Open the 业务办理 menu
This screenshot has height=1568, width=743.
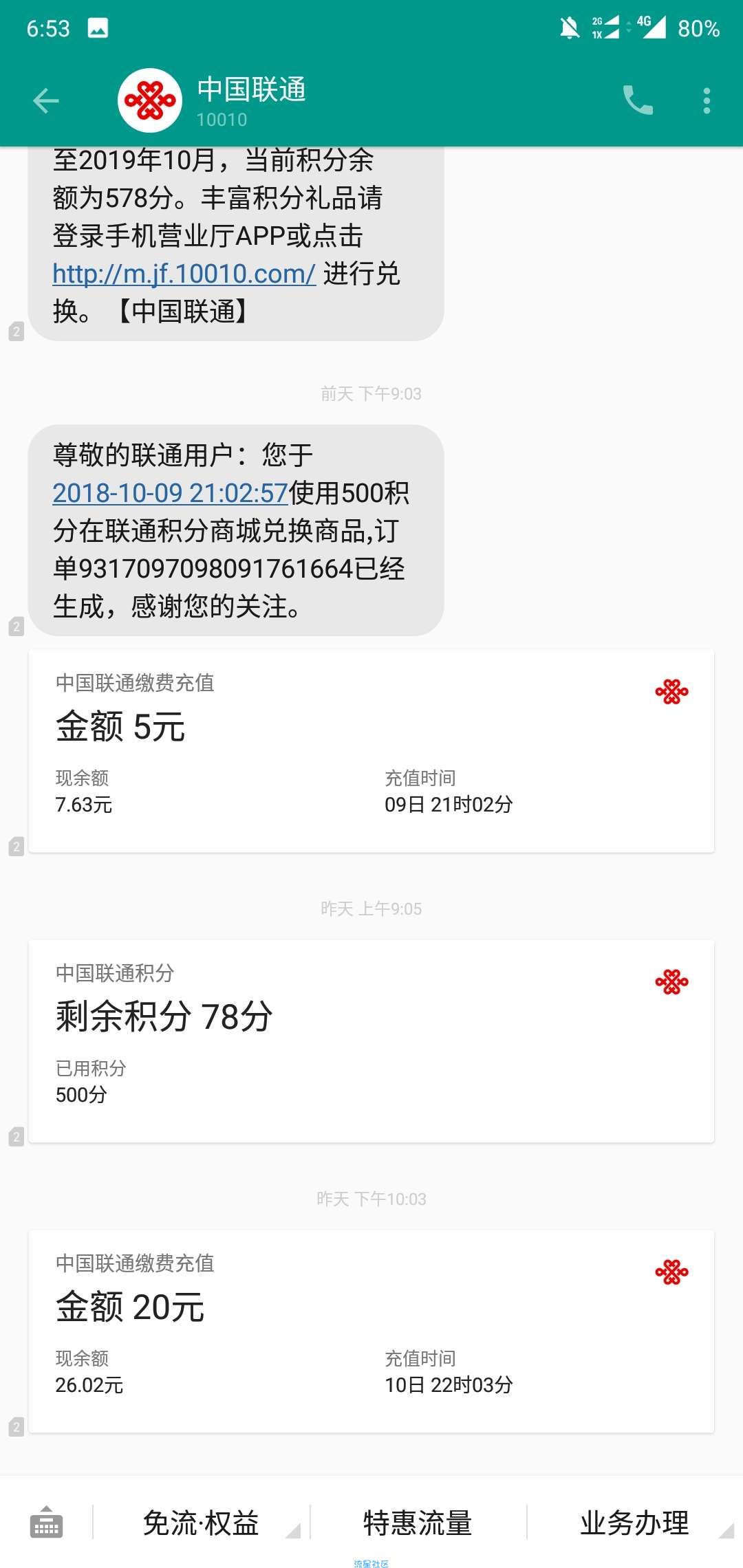634,1523
